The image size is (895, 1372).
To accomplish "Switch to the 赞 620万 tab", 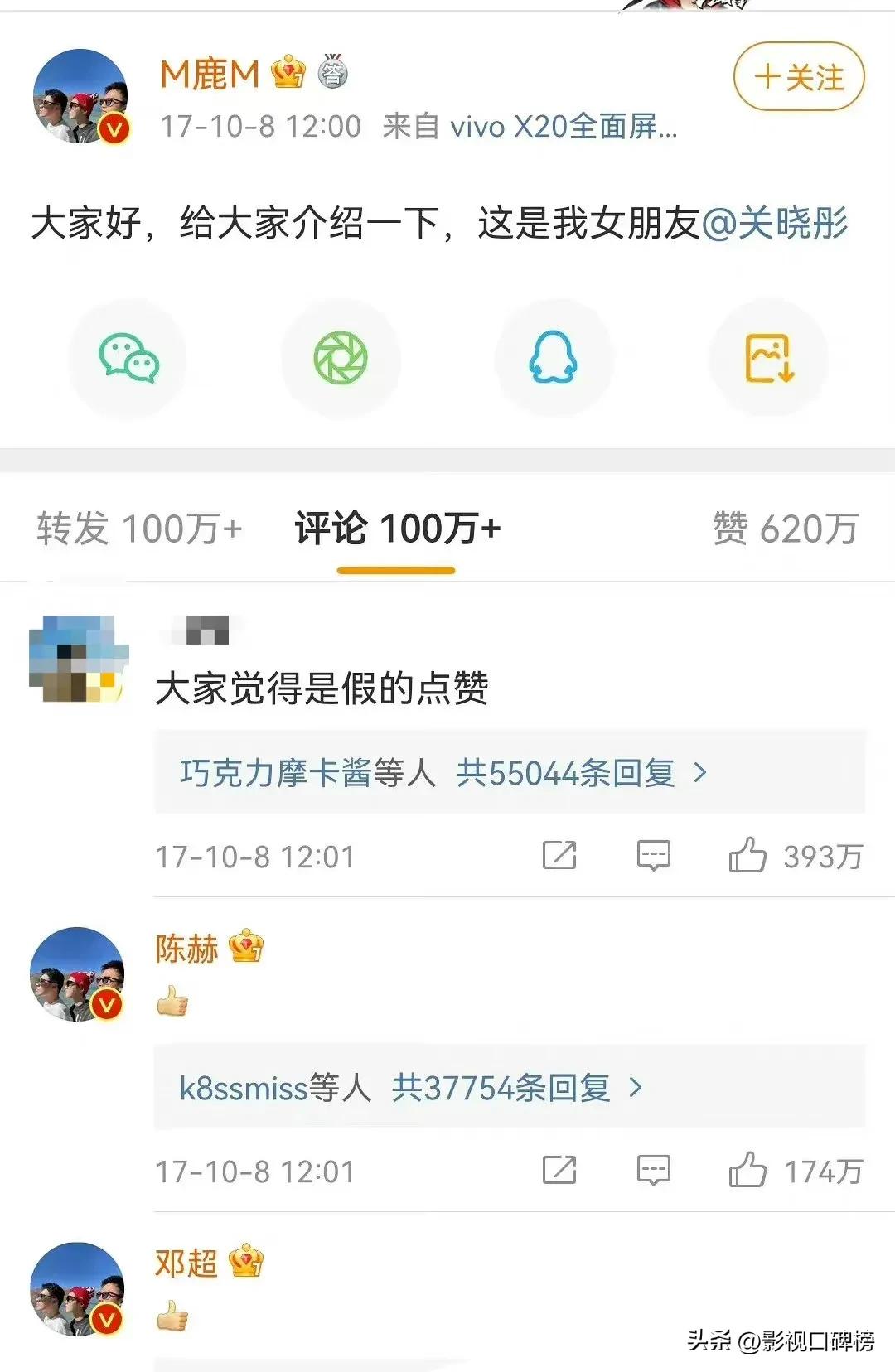I will [783, 528].
